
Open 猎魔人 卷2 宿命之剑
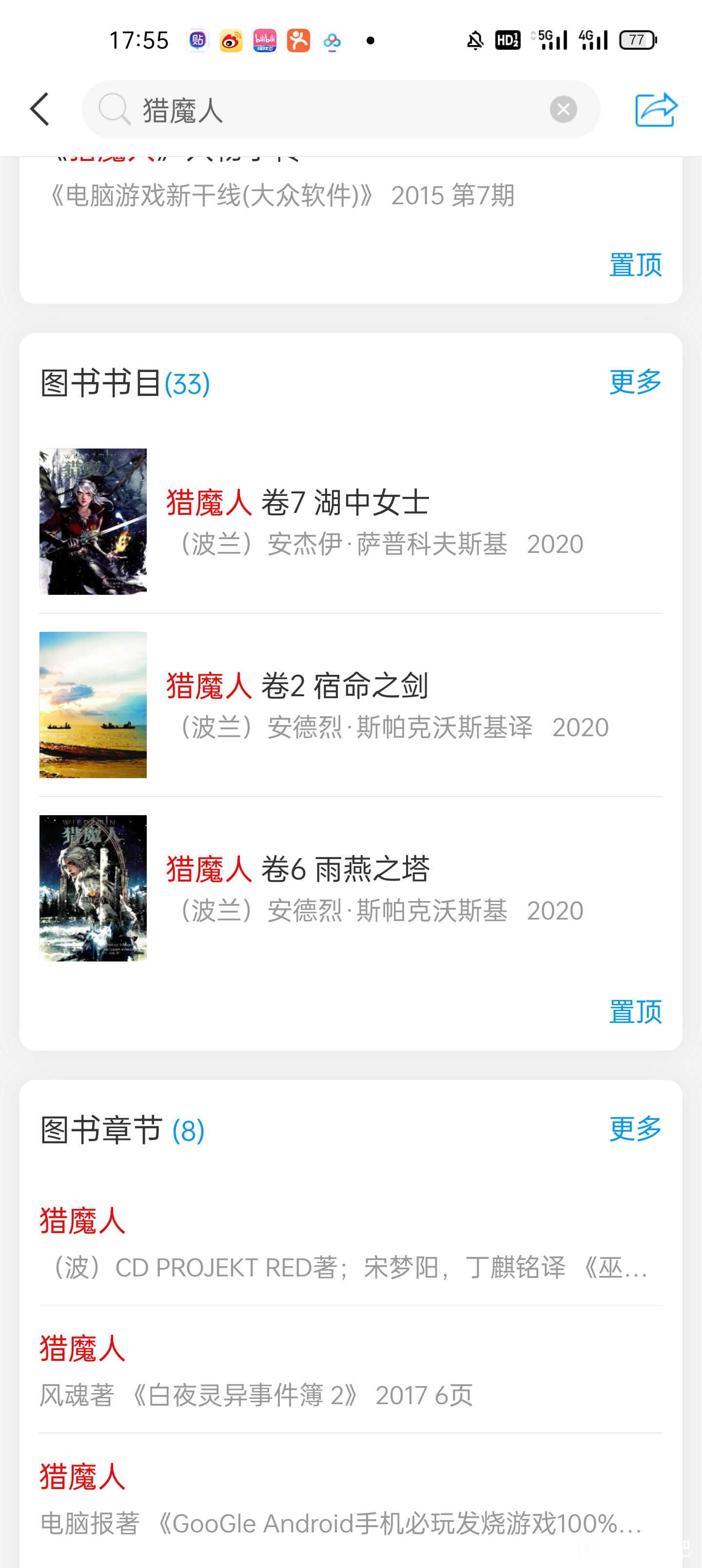click(351, 705)
